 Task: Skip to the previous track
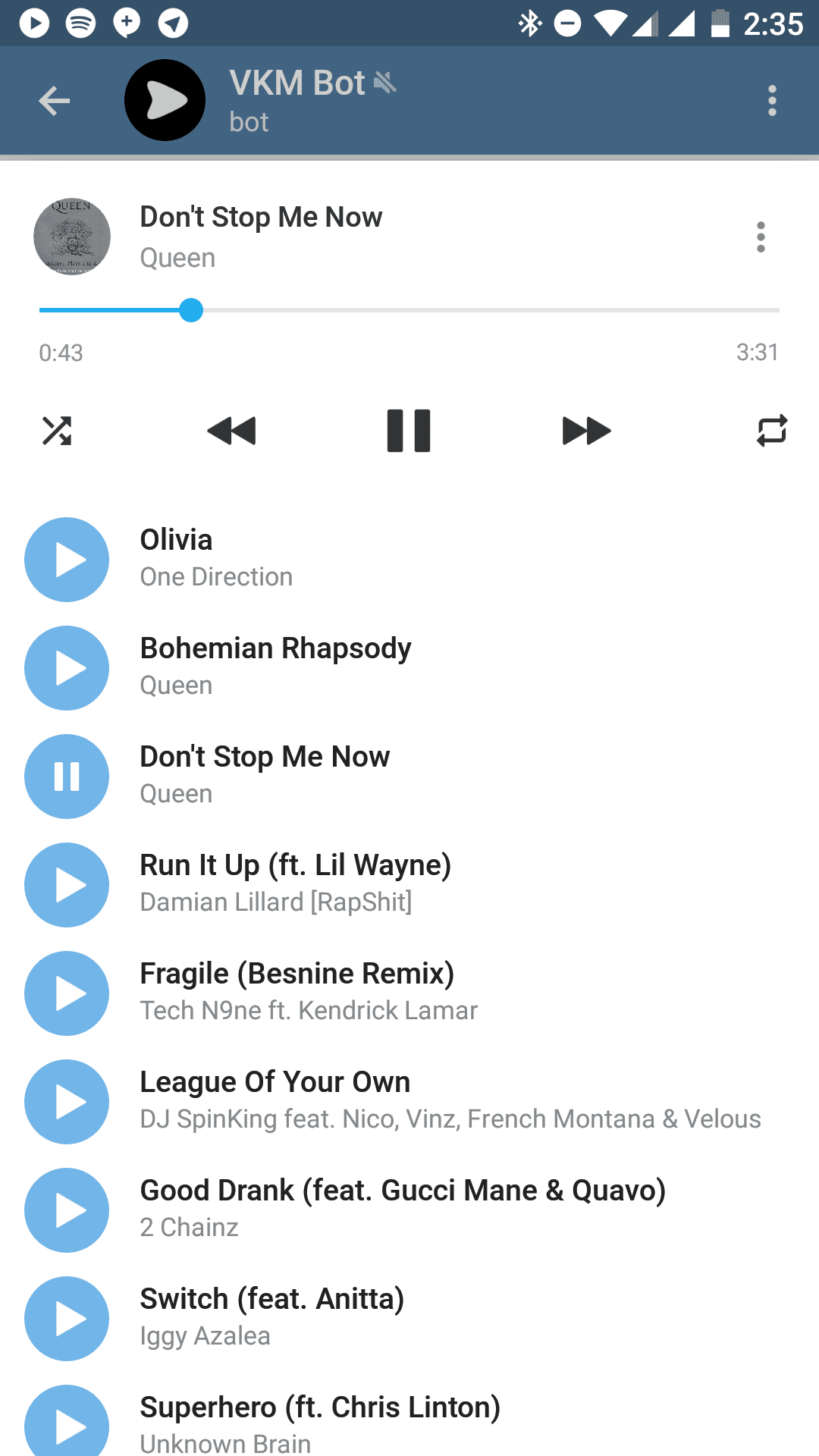pyautogui.click(x=232, y=431)
